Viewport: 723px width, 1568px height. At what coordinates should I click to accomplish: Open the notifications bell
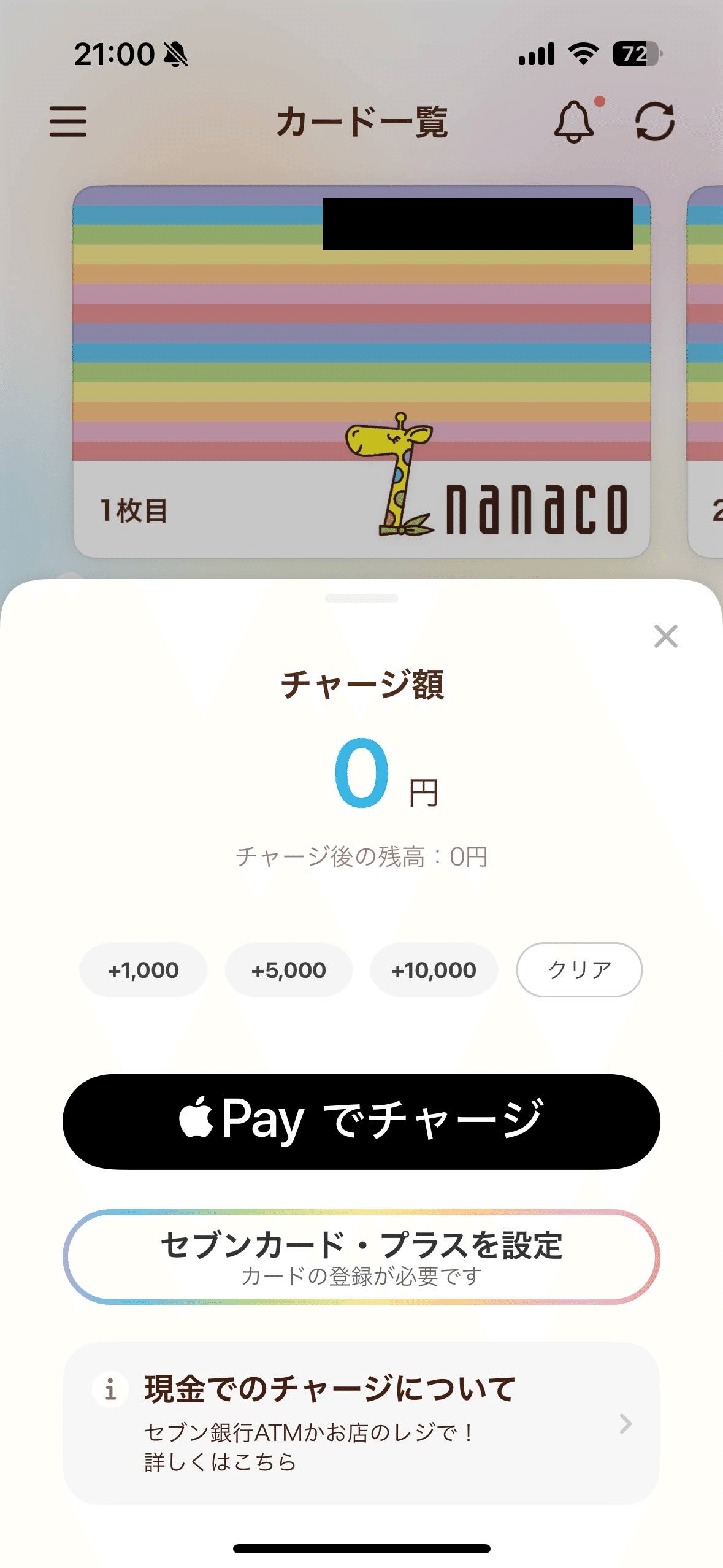pos(573,123)
